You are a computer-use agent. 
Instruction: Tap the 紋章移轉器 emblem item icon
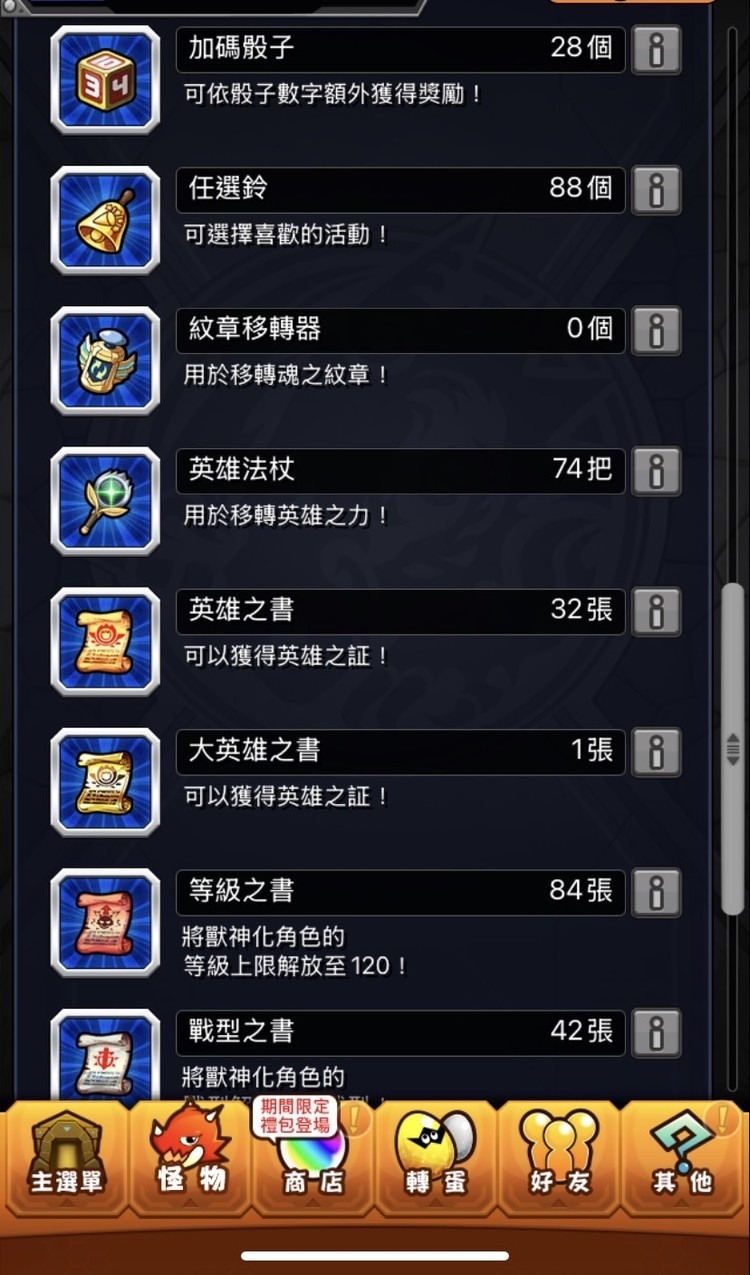104,359
